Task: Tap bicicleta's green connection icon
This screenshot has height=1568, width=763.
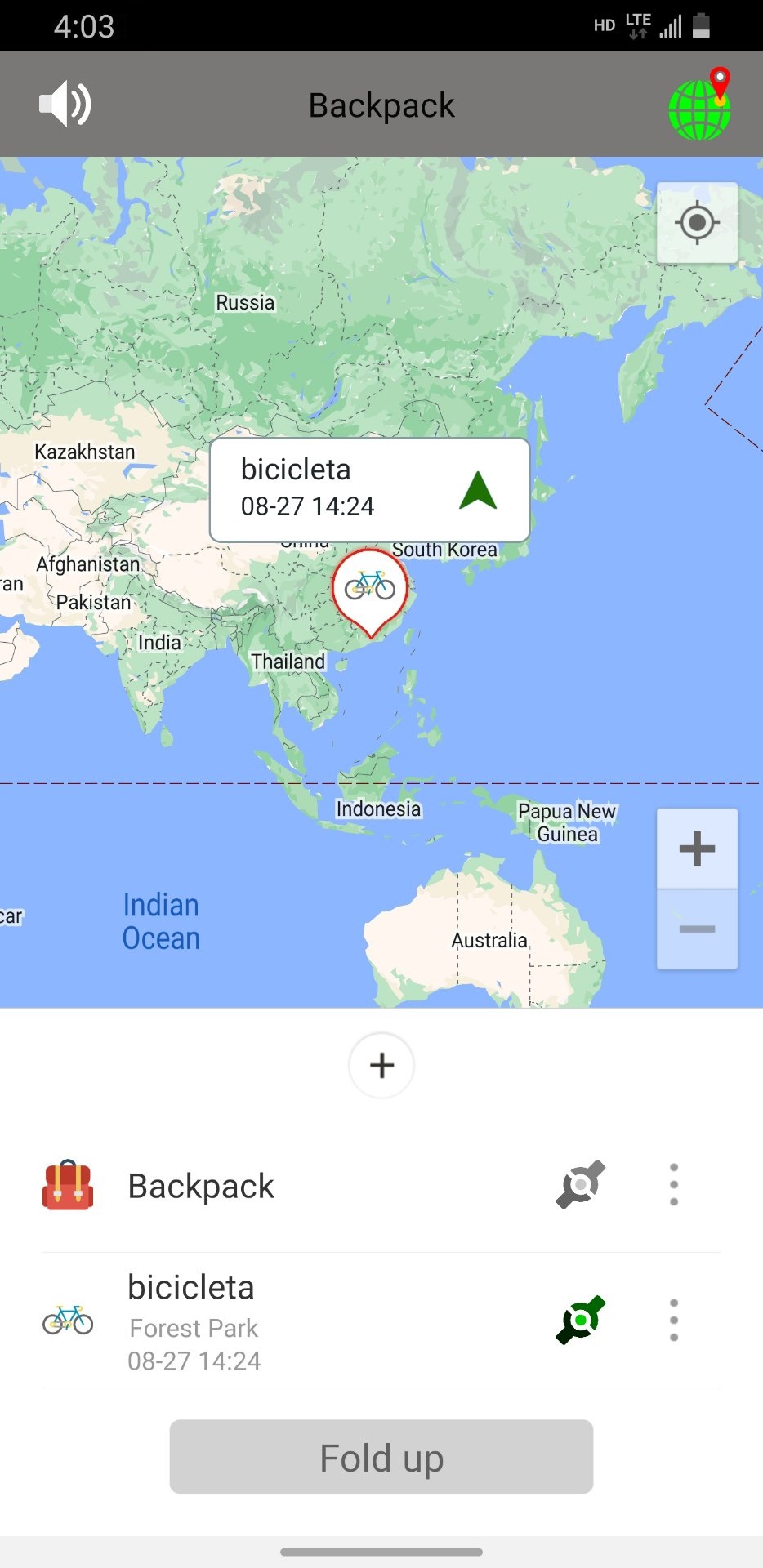Action: (x=580, y=1320)
